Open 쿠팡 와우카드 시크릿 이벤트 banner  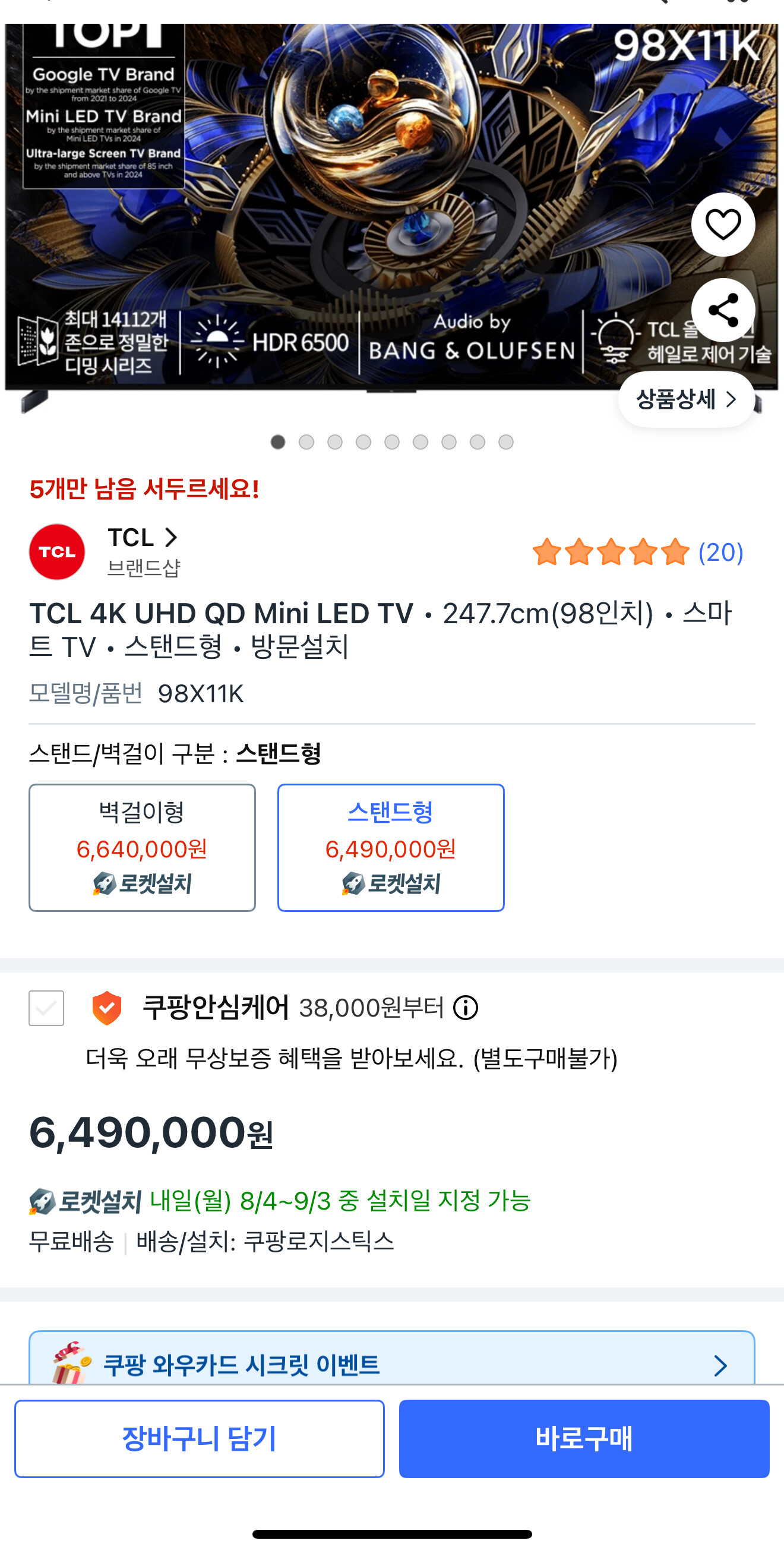pos(391,1362)
